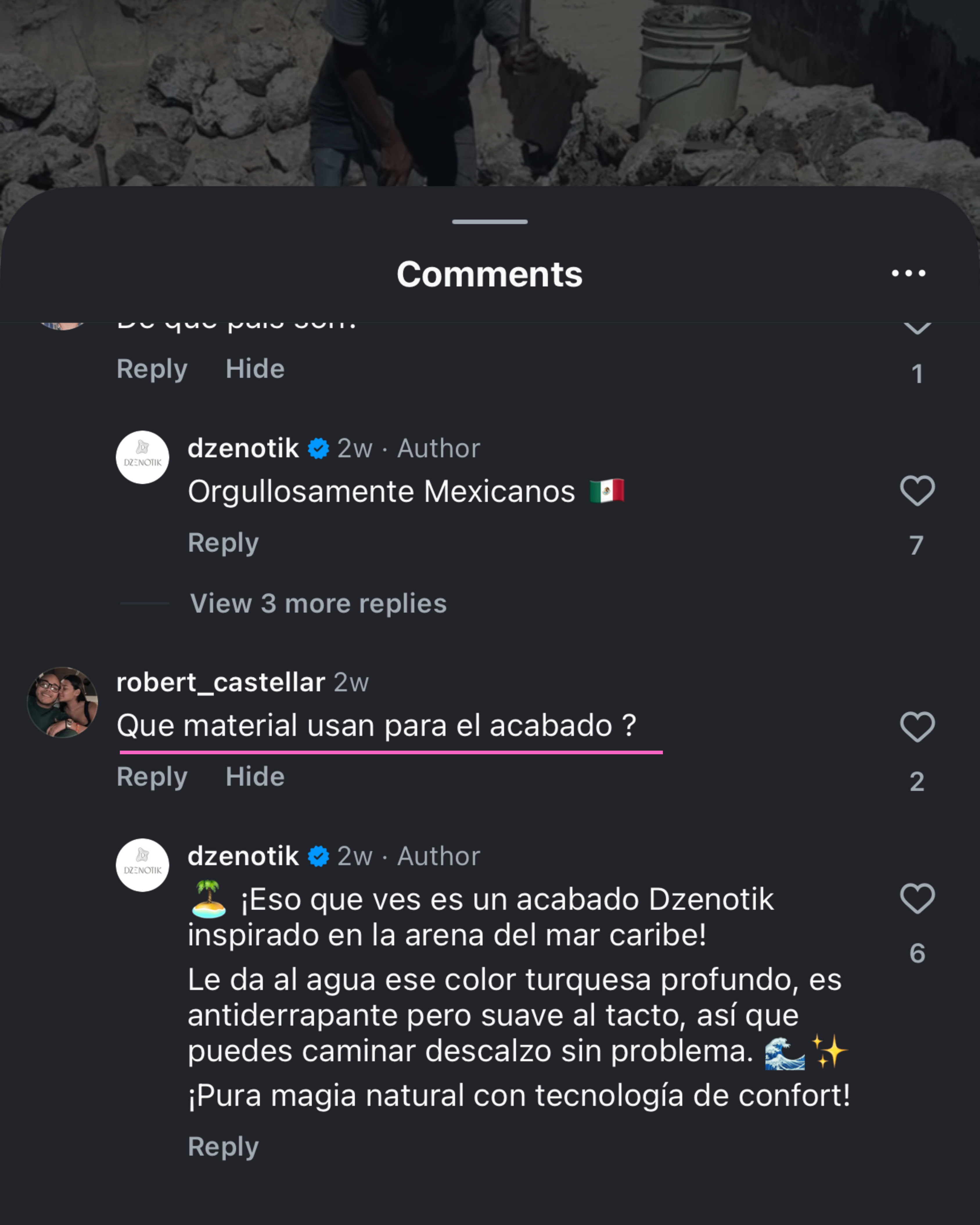Image resolution: width=980 pixels, height=1225 pixels.
Task: Reply to dzenotik's Orgullosamente Mexicanos comment
Action: [x=223, y=543]
